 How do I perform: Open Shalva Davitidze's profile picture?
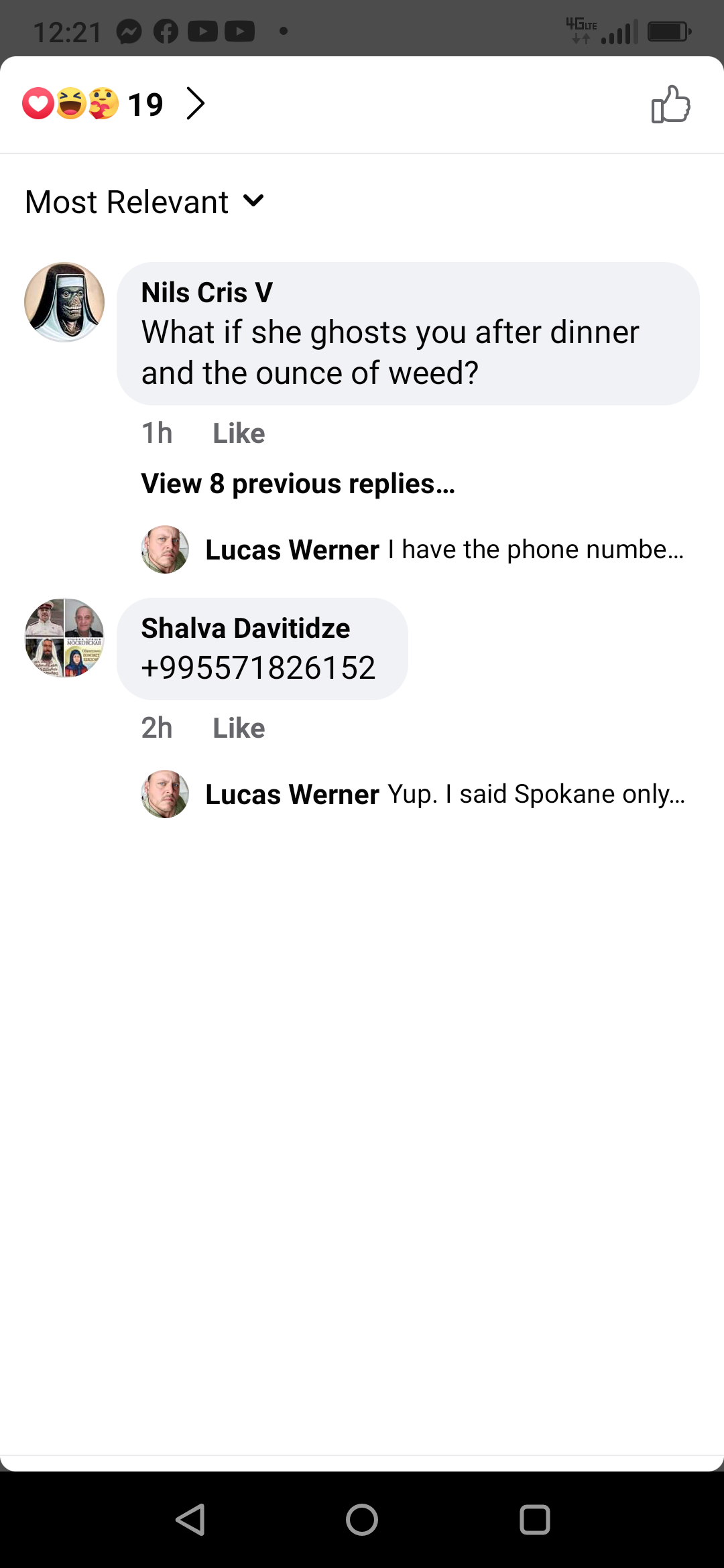coord(64,638)
